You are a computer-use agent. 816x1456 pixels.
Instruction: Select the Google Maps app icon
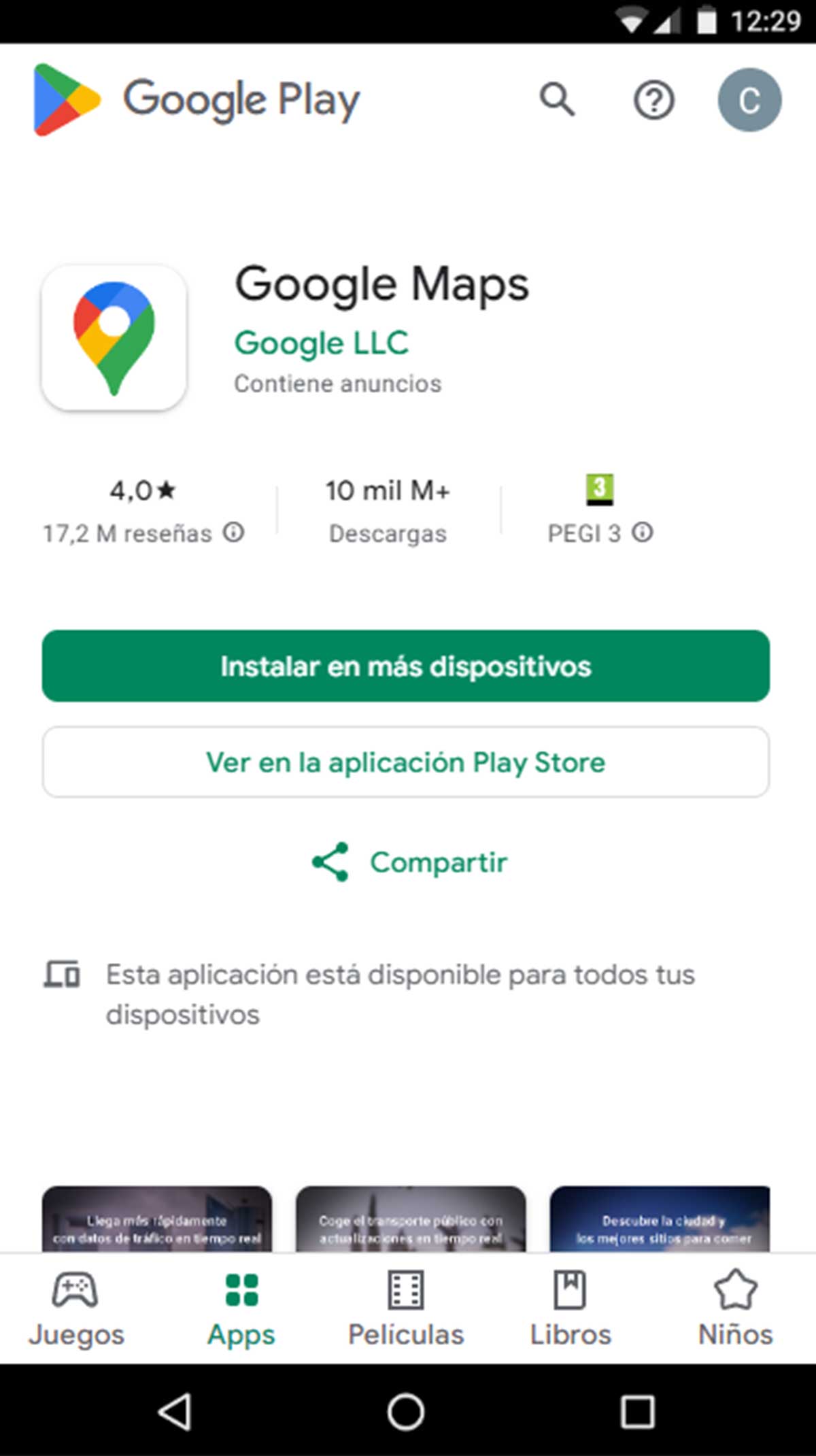click(x=113, y=336)
